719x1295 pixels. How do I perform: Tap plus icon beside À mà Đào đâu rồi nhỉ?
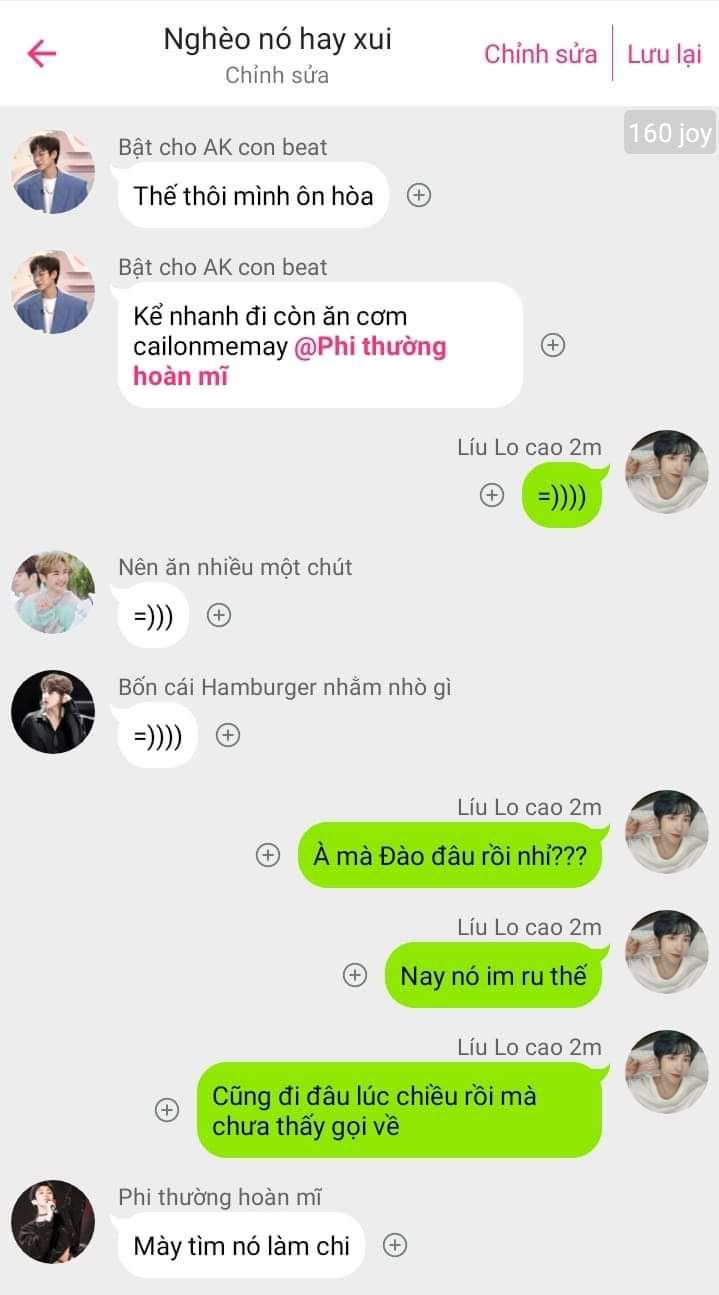coord(267,855)
